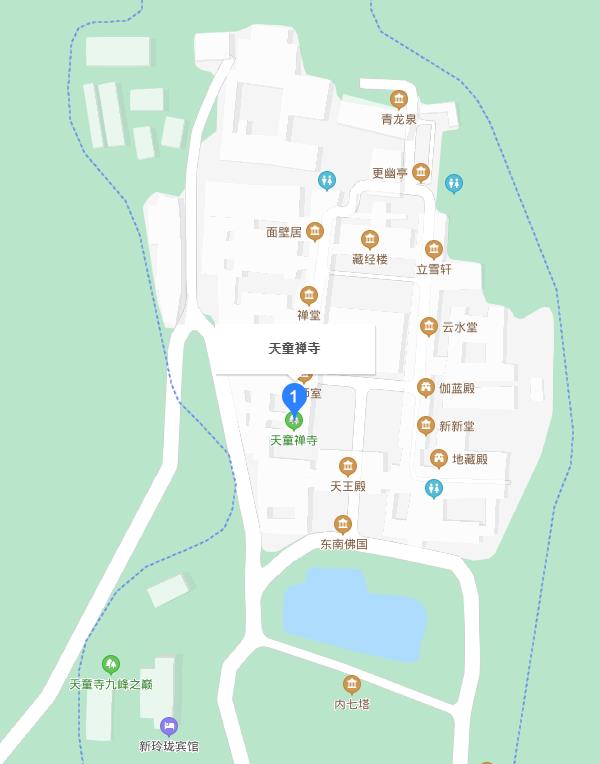Image resolution: width=600 pixels, height=764 pixels.
Task: Open the 云水堂 point of interest
Action: (429, 326)
